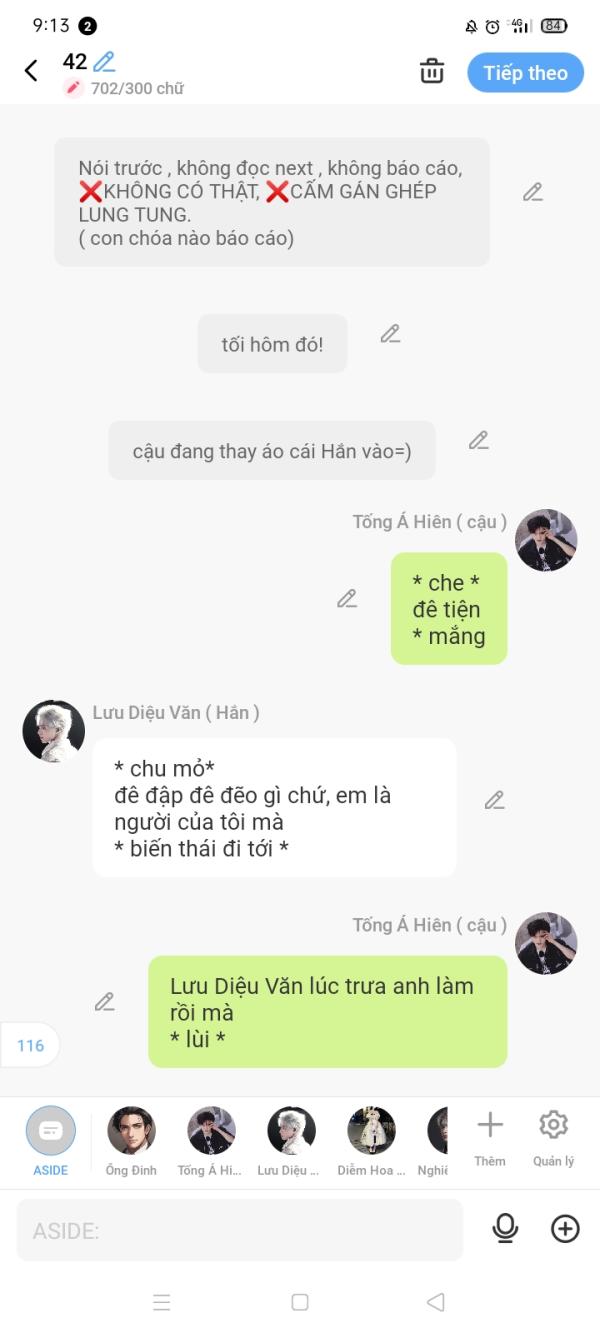
Task: Delete with the trash icon
Action: click(432, 71)
